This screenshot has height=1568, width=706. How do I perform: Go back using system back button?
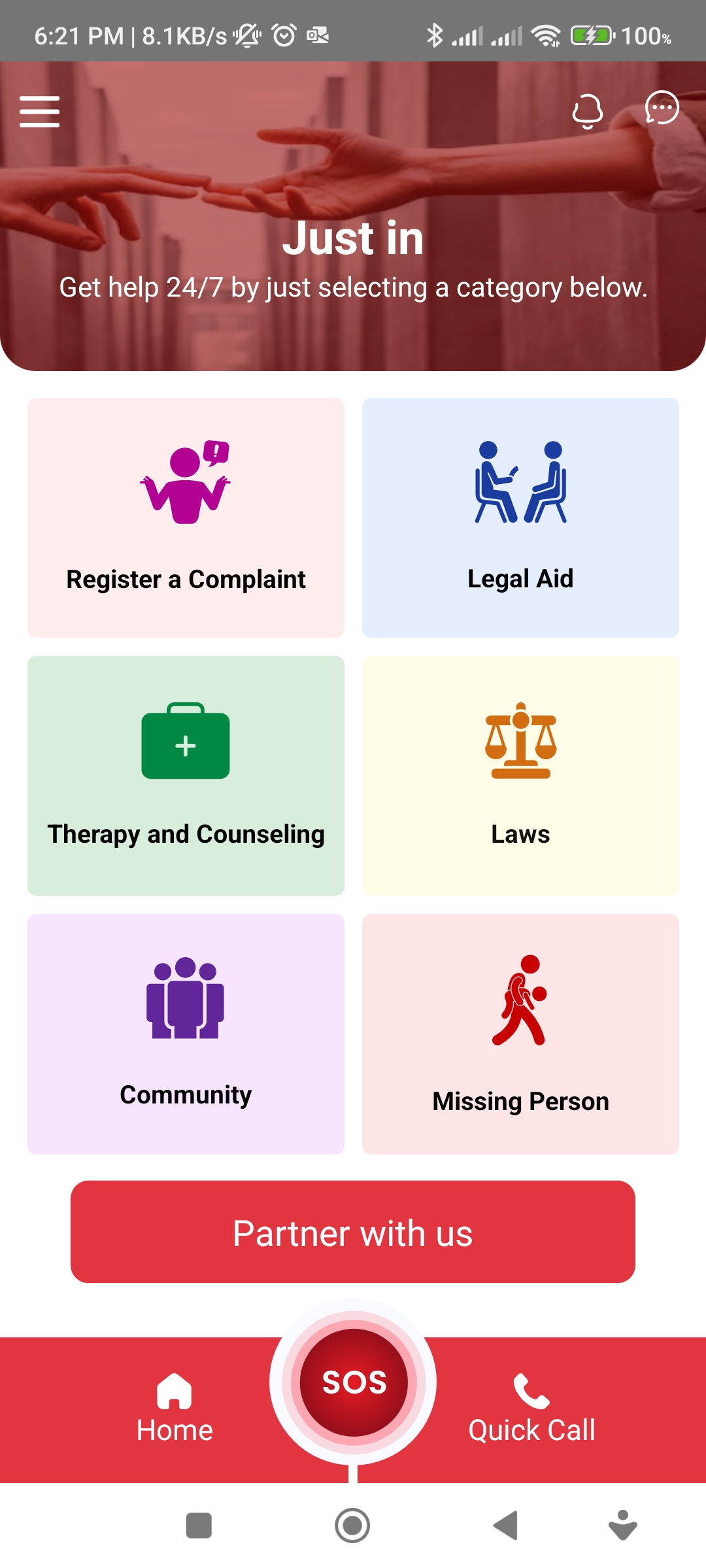(x=505, y=1526)
